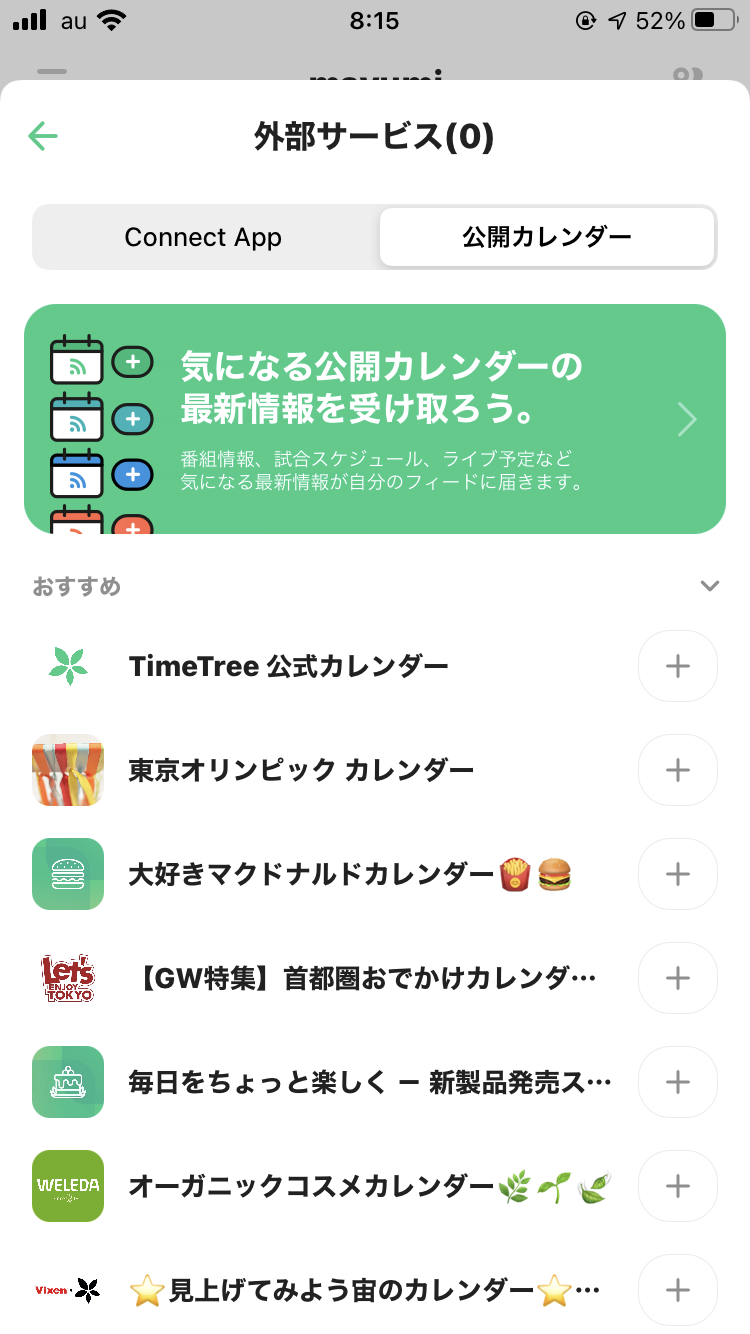Switch to the Connect App tab
750x1334 pixels.
[x=203, y=237]
